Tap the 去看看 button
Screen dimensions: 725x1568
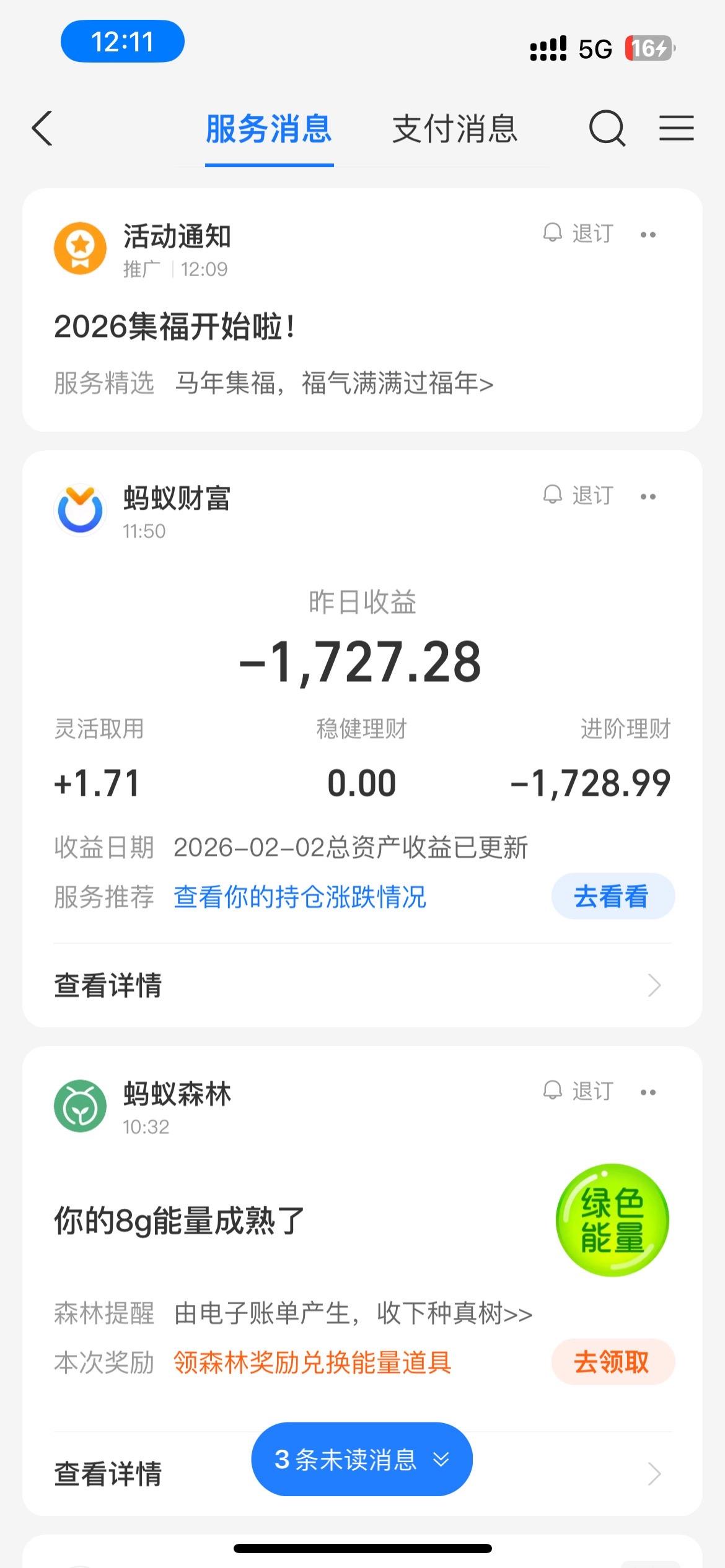612,895
